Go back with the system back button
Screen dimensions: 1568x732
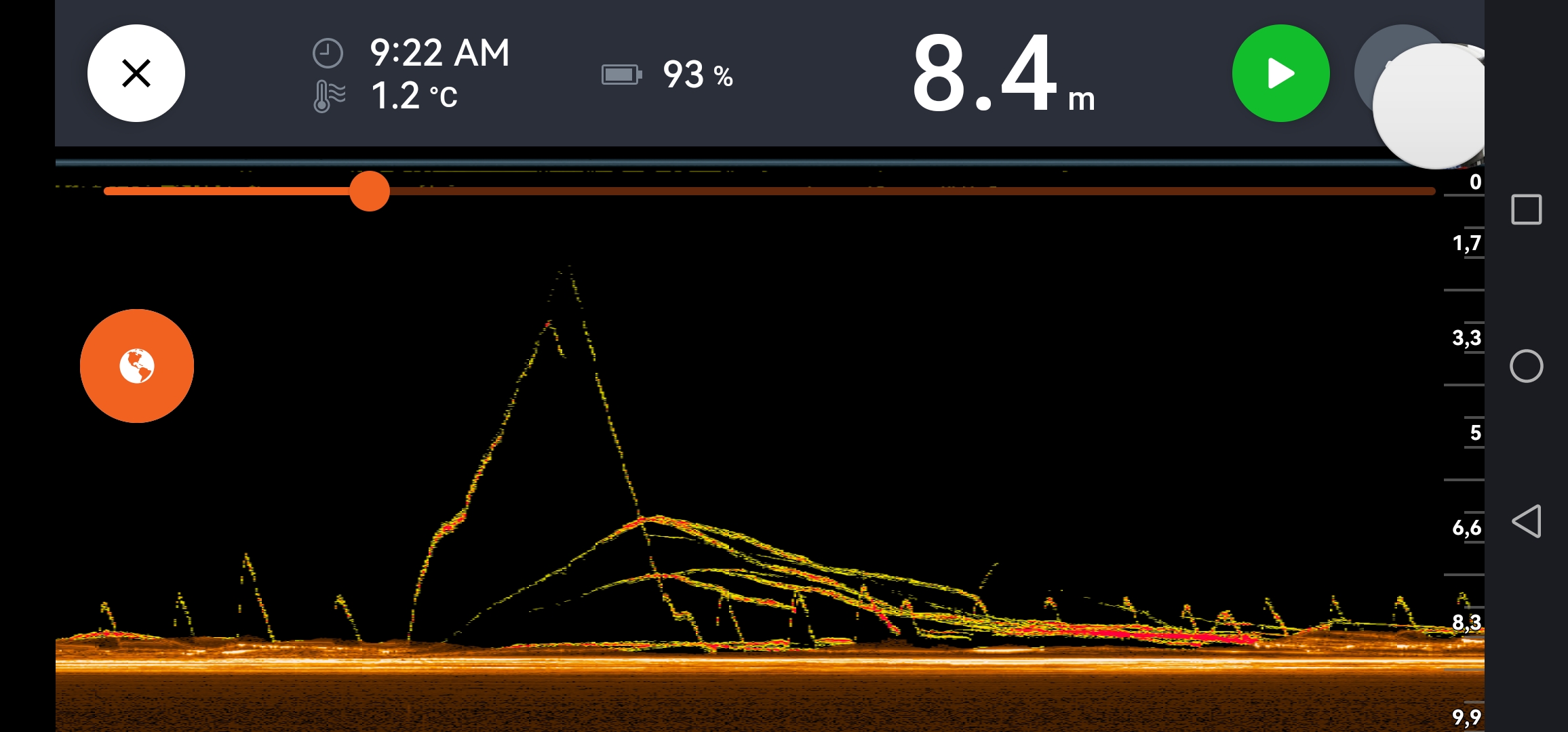1526,521
